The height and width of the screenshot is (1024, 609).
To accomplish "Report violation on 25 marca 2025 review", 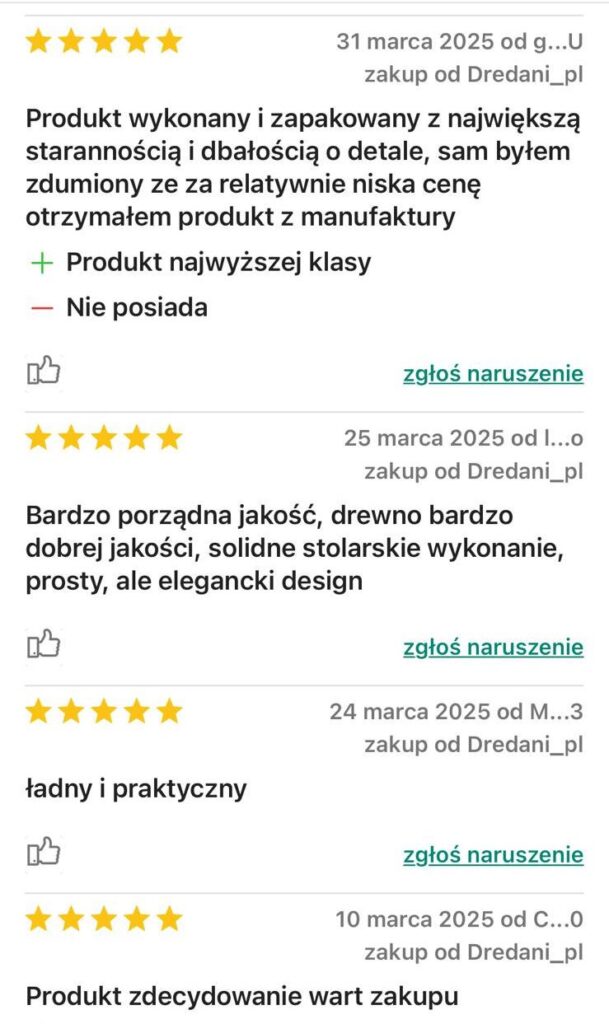I will pos(493,647).
